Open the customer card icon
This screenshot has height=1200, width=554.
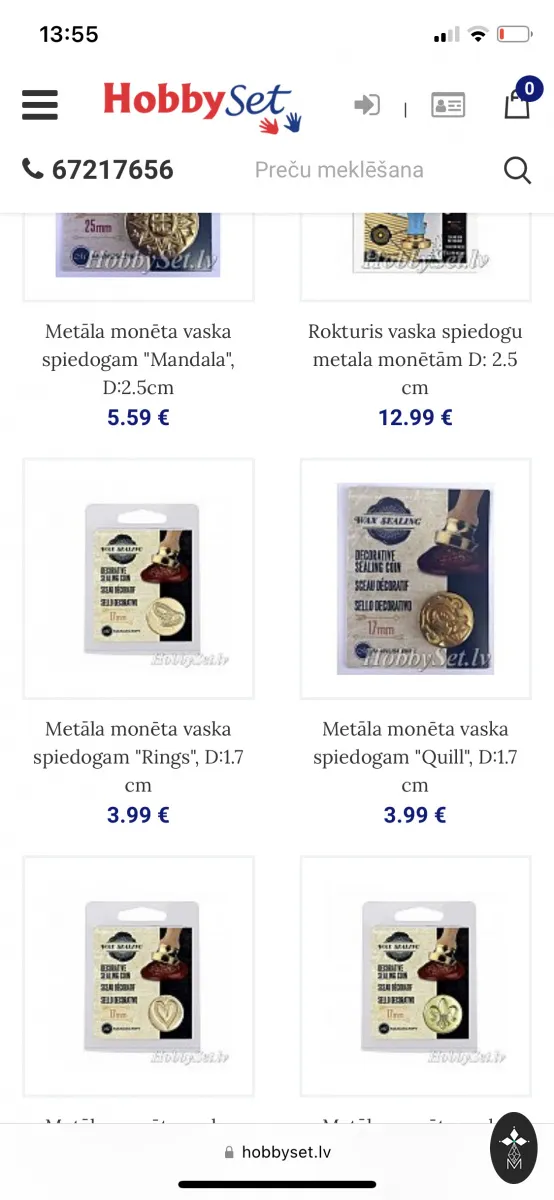click(x=448, y=105)
